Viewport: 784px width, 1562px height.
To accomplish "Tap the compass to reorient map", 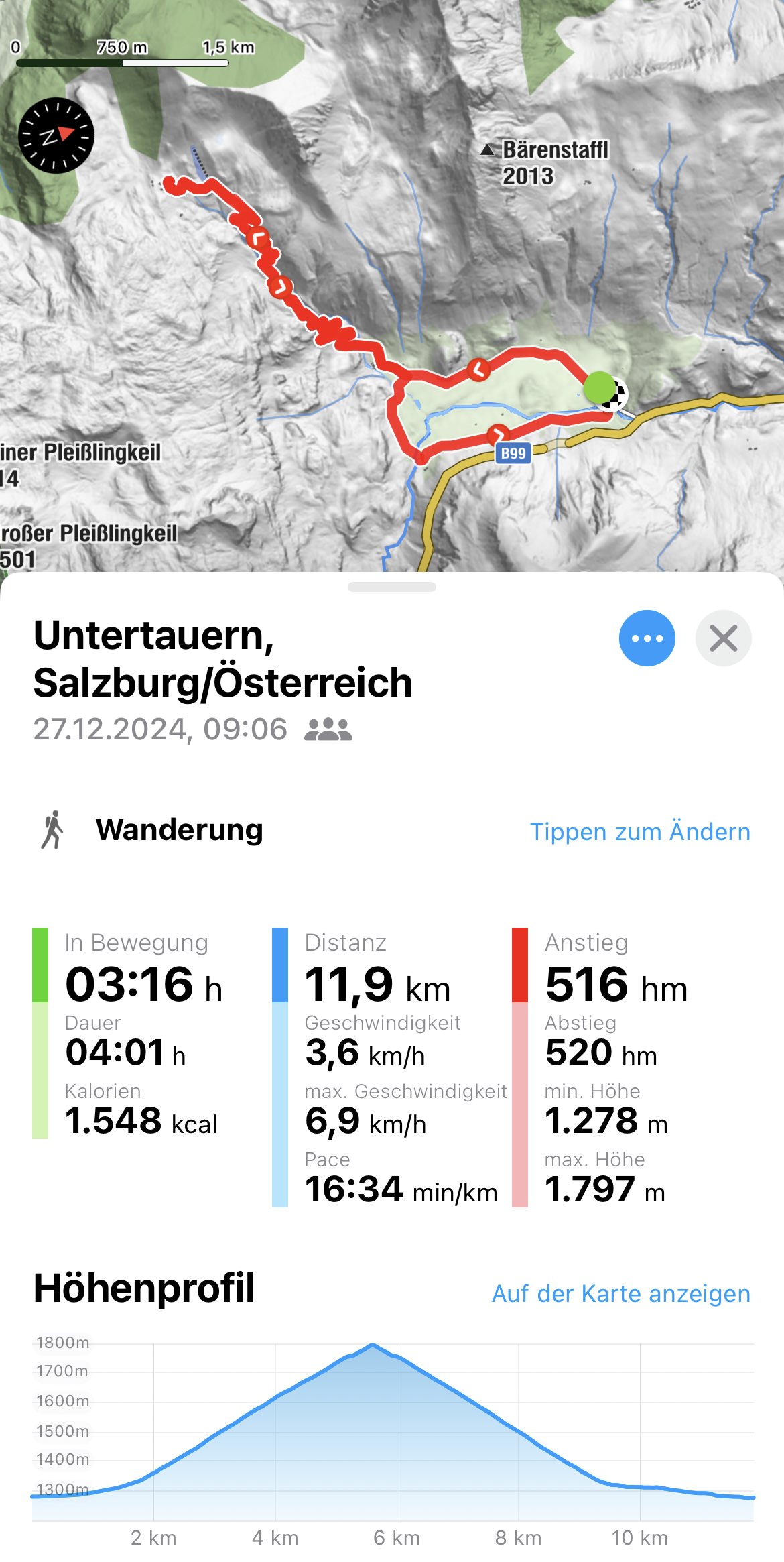I will tap(56, 135).
